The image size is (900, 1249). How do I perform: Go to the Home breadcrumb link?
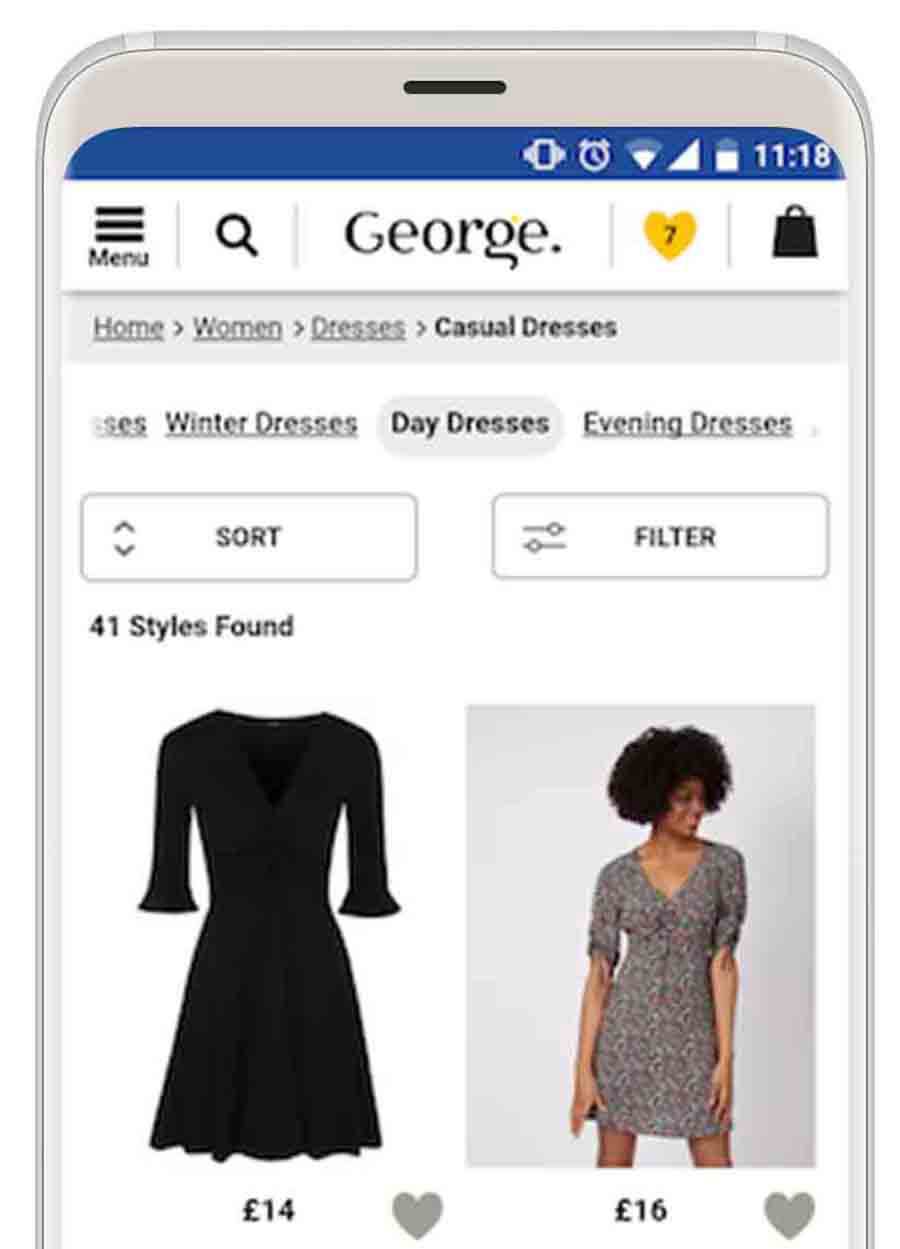click(x=128, y=327)
